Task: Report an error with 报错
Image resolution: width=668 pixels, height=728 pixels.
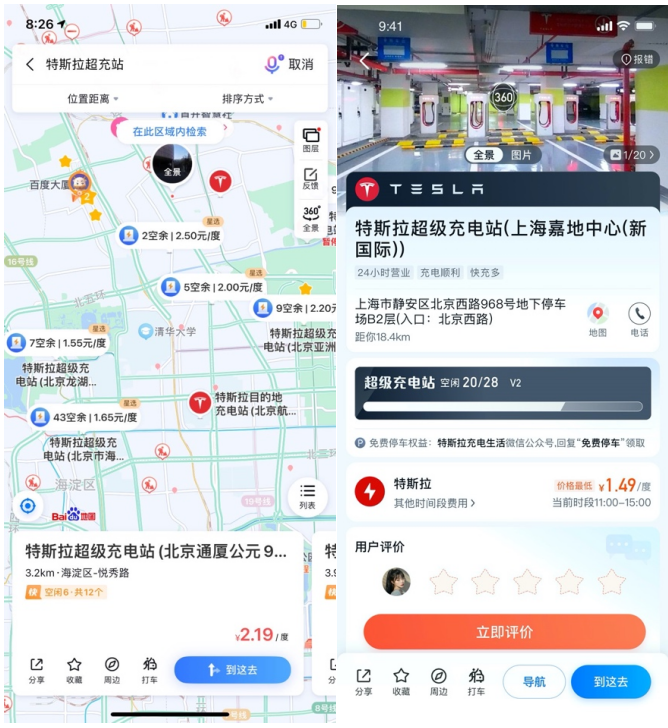Action: [638, 59]
